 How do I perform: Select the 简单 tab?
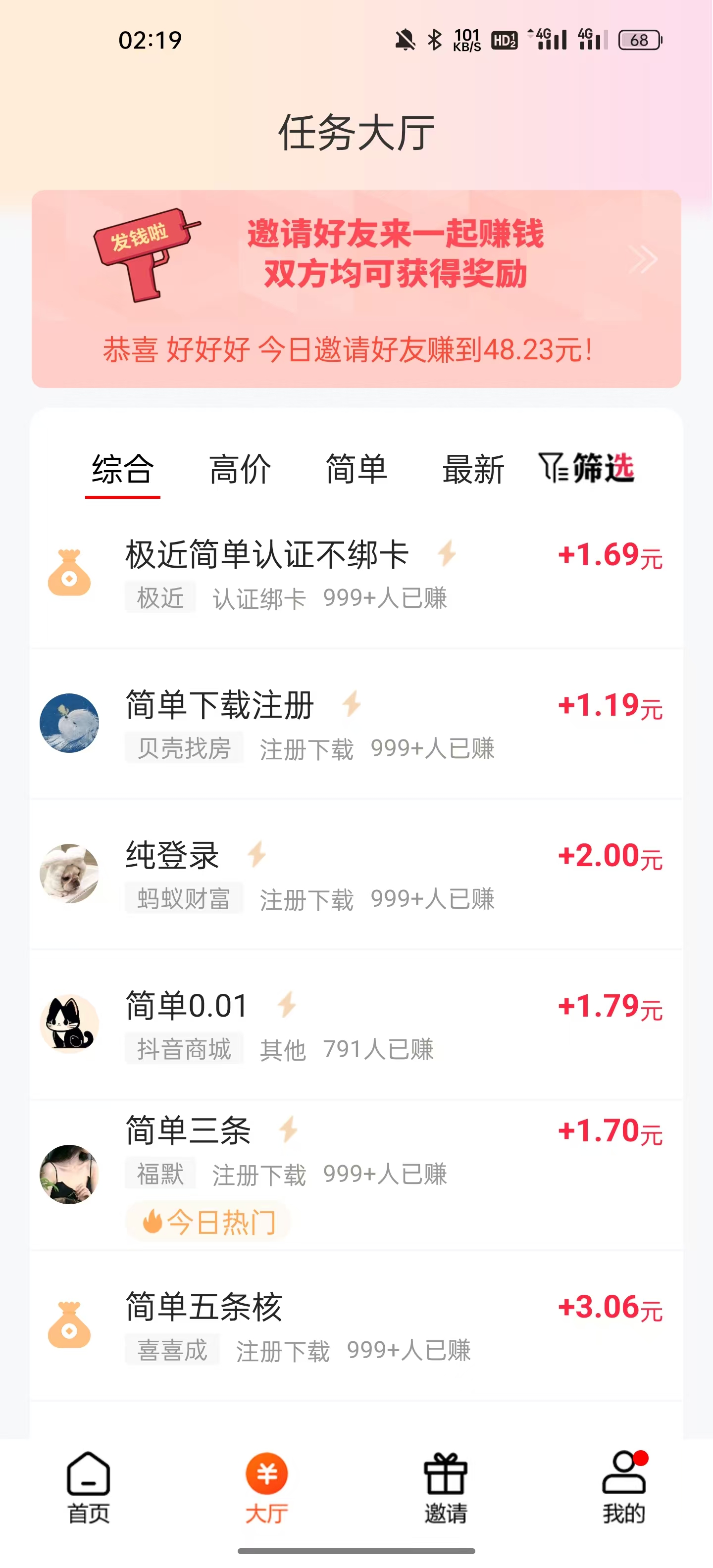click(356, 469)
